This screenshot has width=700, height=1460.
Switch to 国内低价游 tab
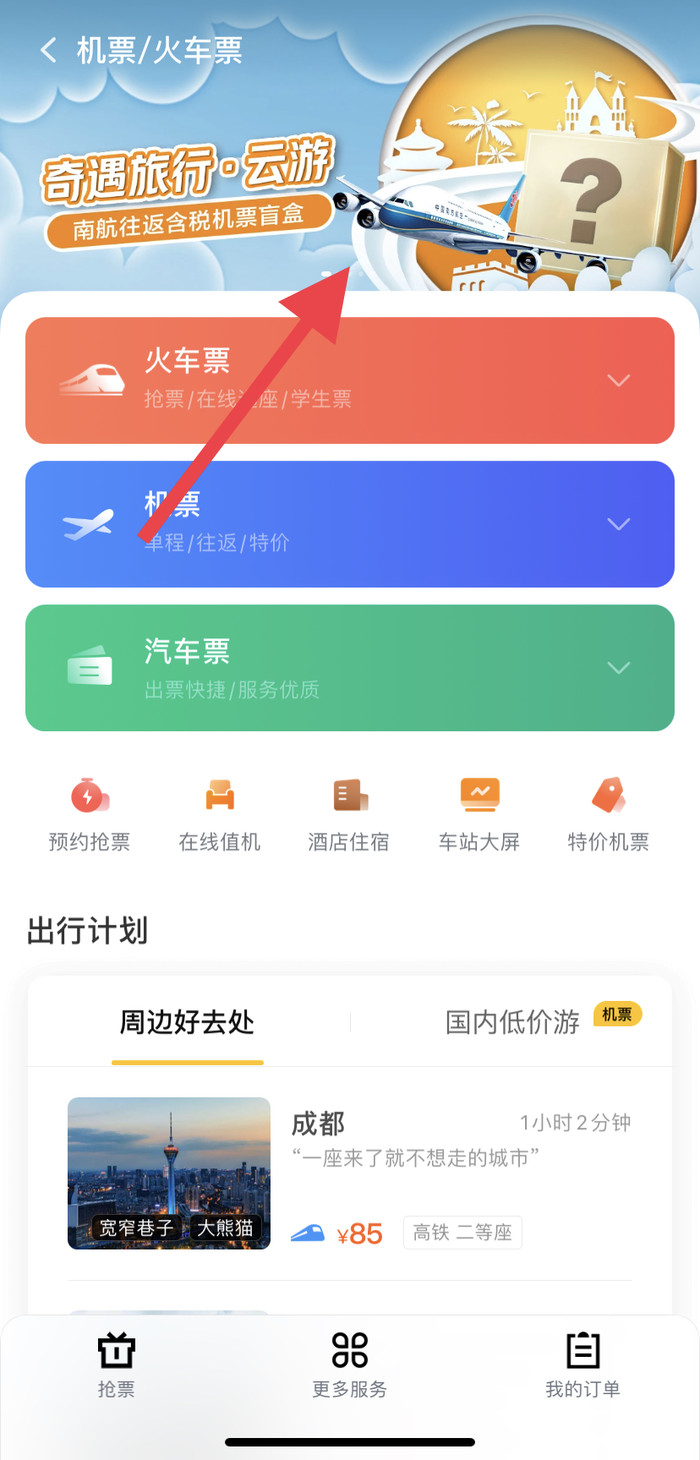513,1022
